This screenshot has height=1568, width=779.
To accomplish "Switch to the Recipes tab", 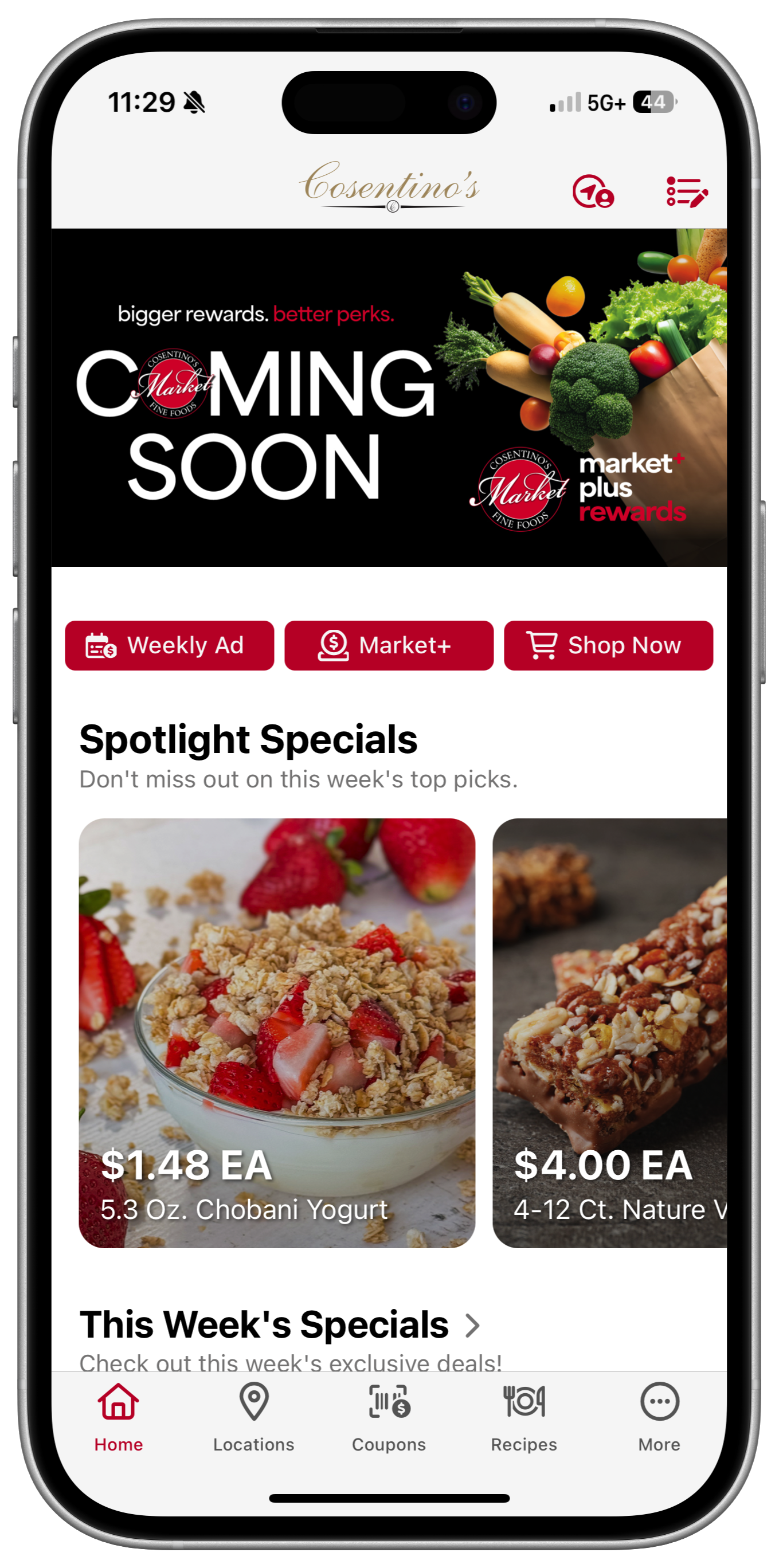I will (524, 1418).
